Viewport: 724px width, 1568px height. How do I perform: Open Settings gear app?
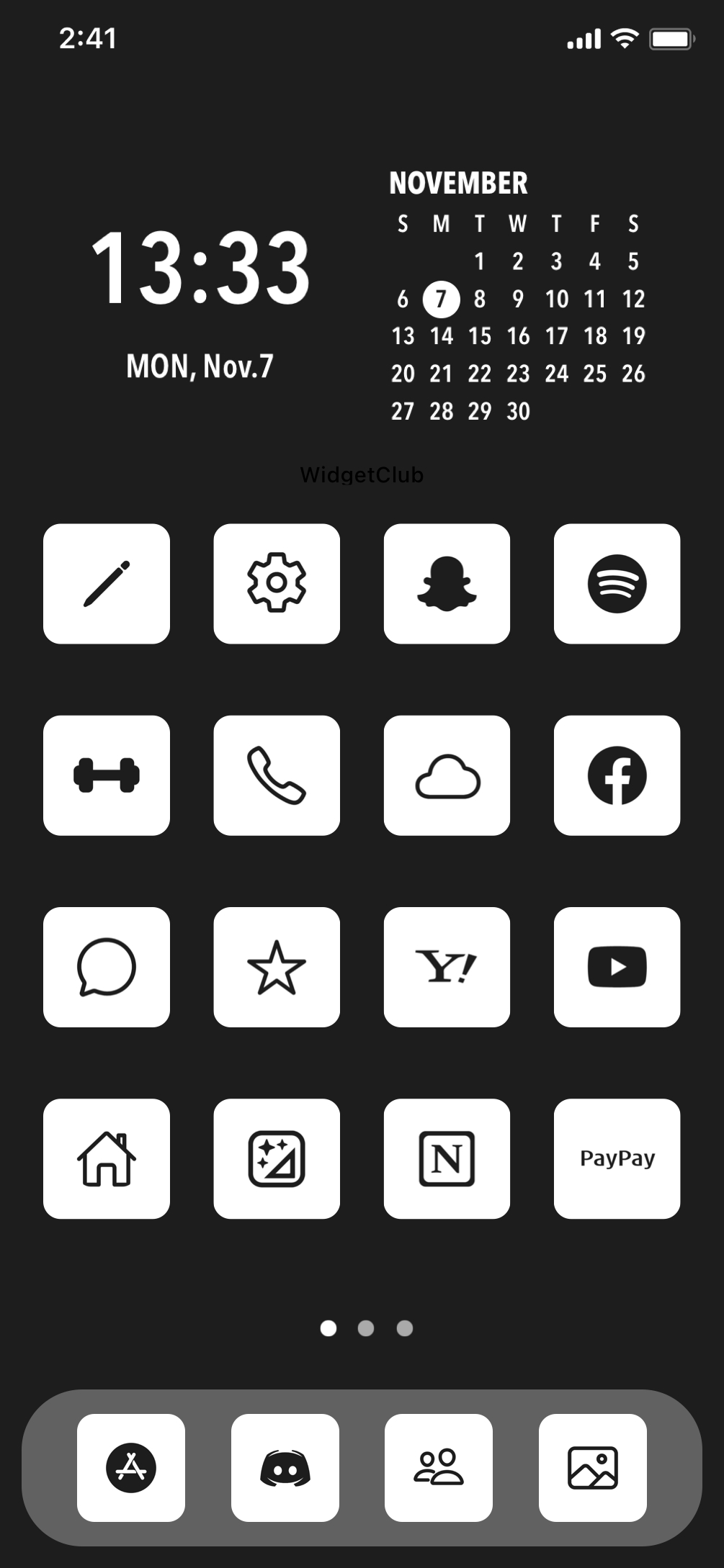pyautogui.click(x=277, y=584)
